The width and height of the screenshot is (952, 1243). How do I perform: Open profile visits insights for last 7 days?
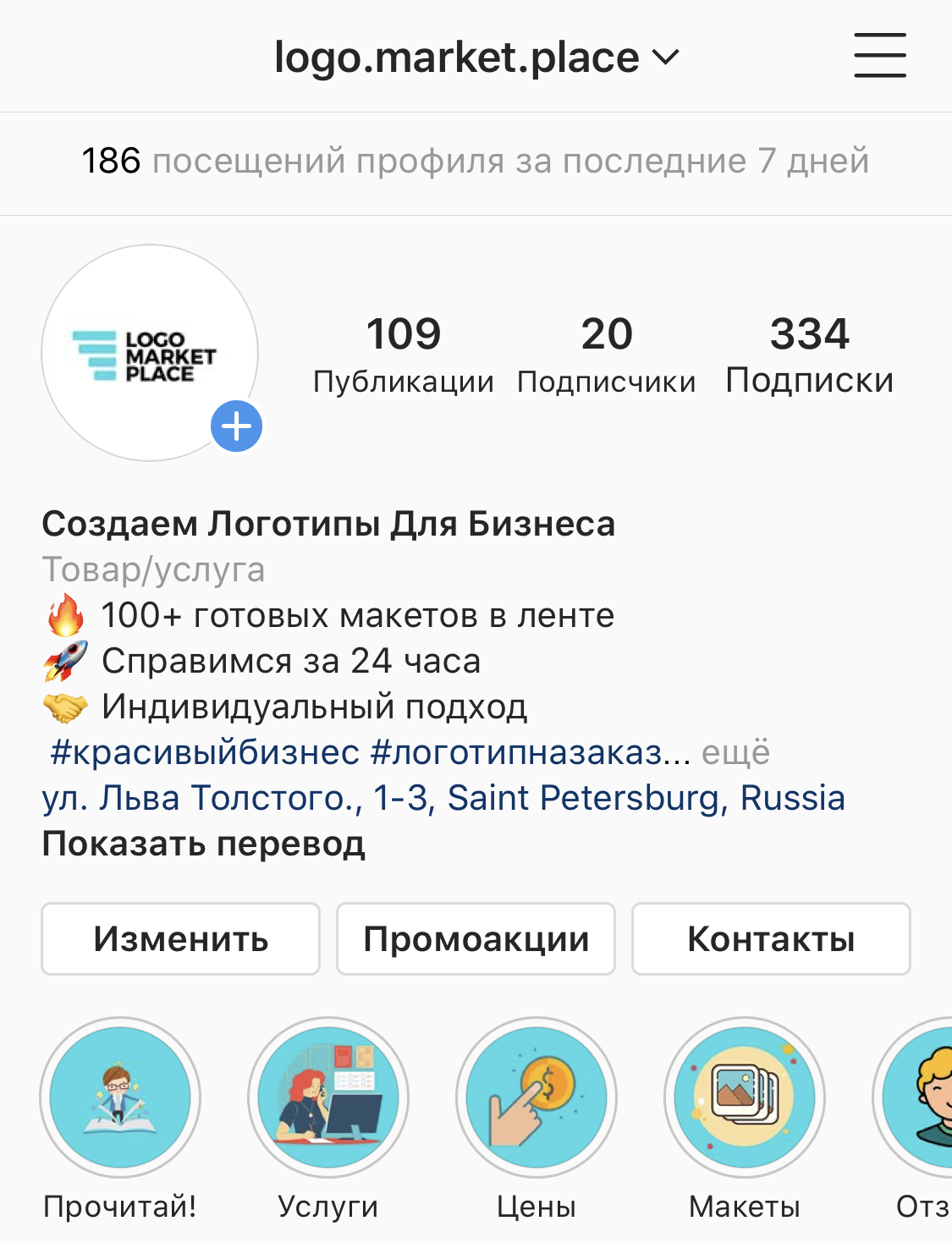coord(475,161)
